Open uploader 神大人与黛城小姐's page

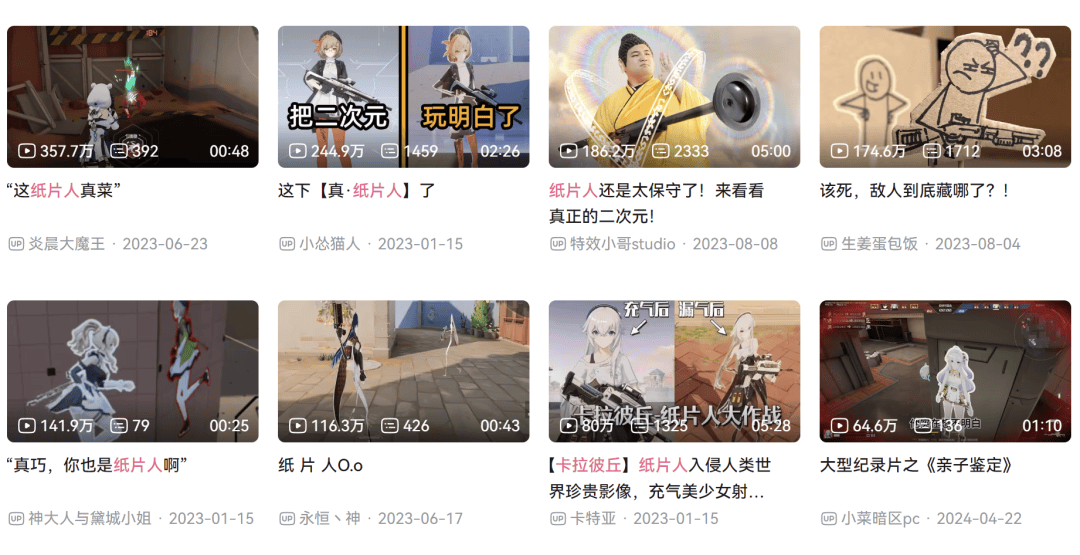tap(89, 519)
